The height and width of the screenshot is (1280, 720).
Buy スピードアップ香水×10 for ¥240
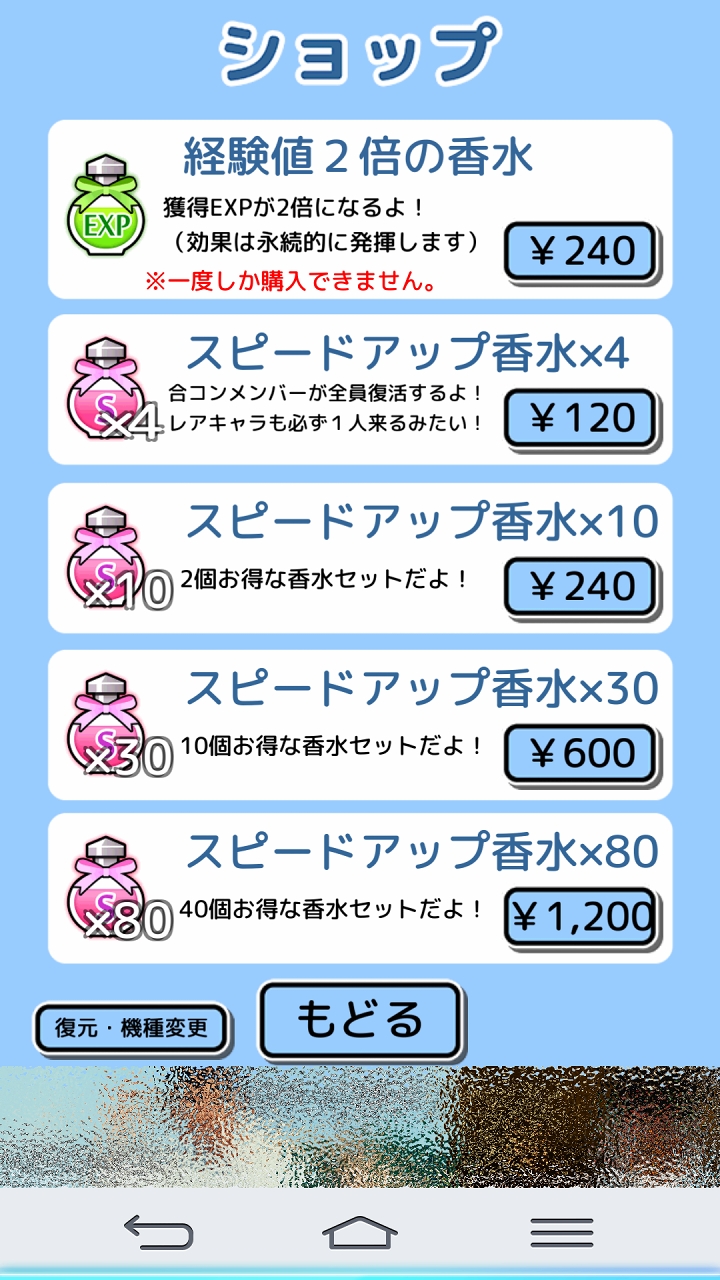coord(579,586)
